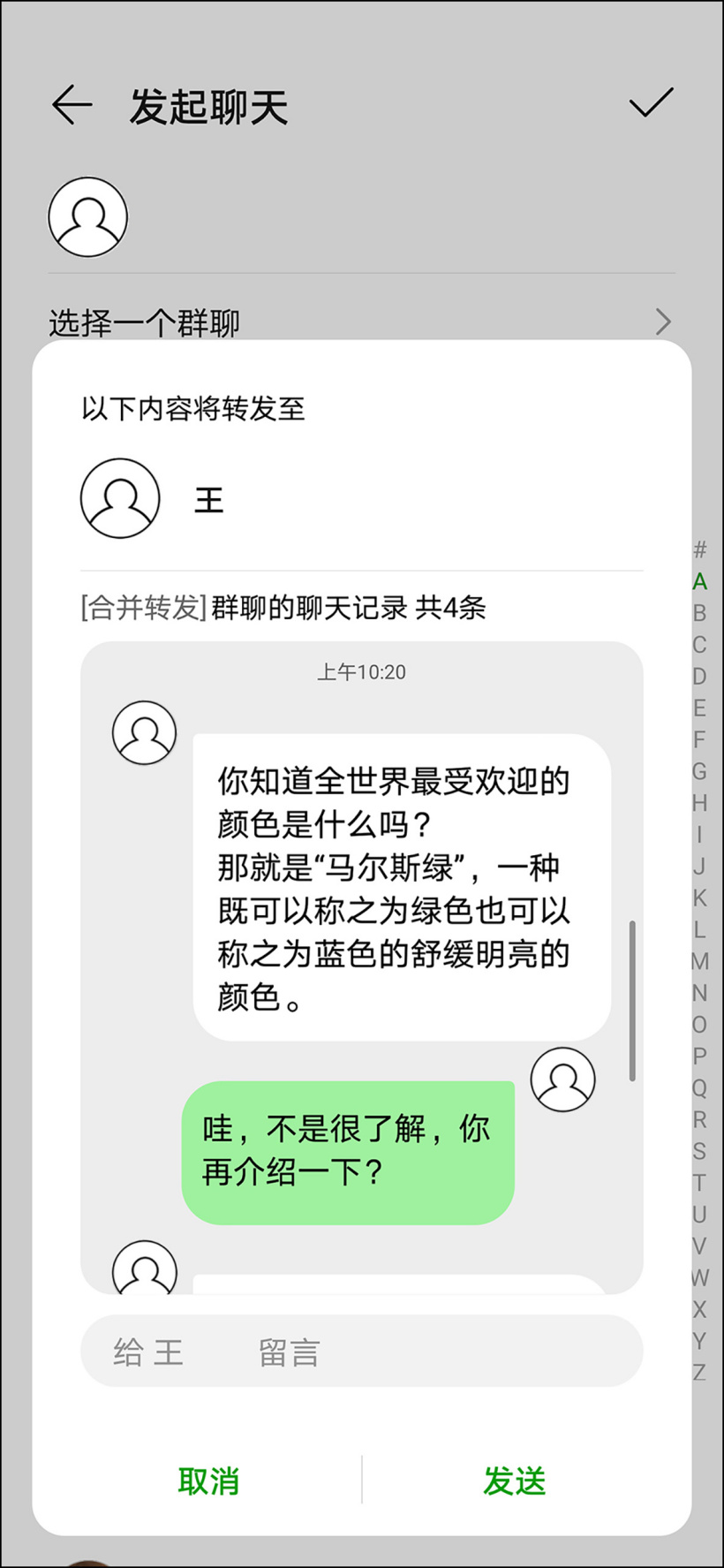Click the 上午10:20 timestamp
Viewport: 724px width, 1568px height.
click(362, 672)
